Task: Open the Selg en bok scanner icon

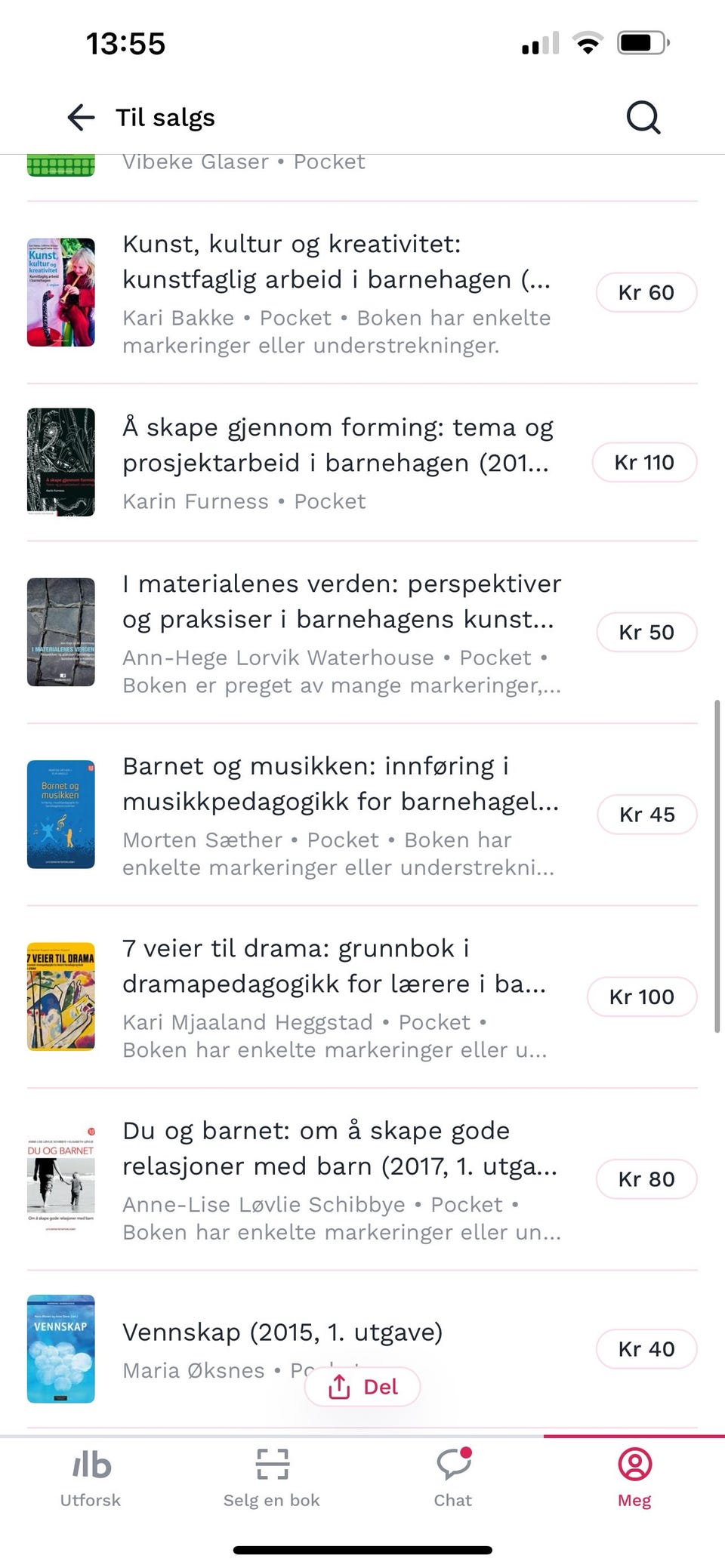Action: 271,1463
